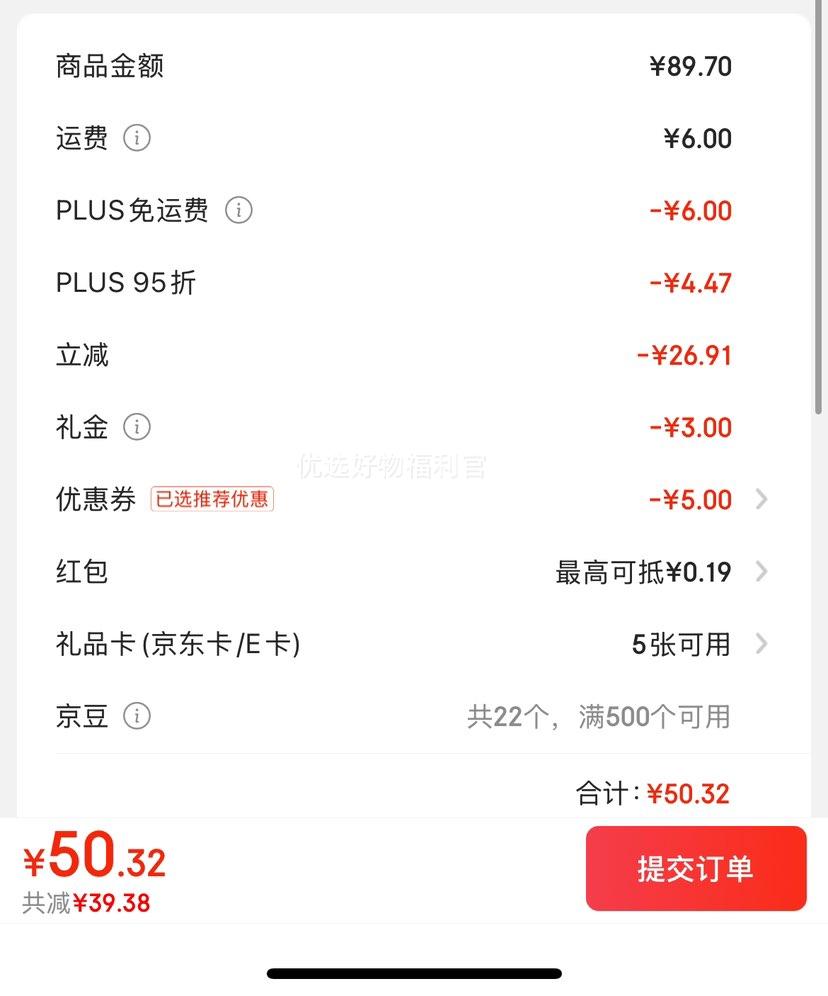This screenshot has width=828, height=996.
Task: Tap the 提交订单 submit order button
Action: point(696,868)
